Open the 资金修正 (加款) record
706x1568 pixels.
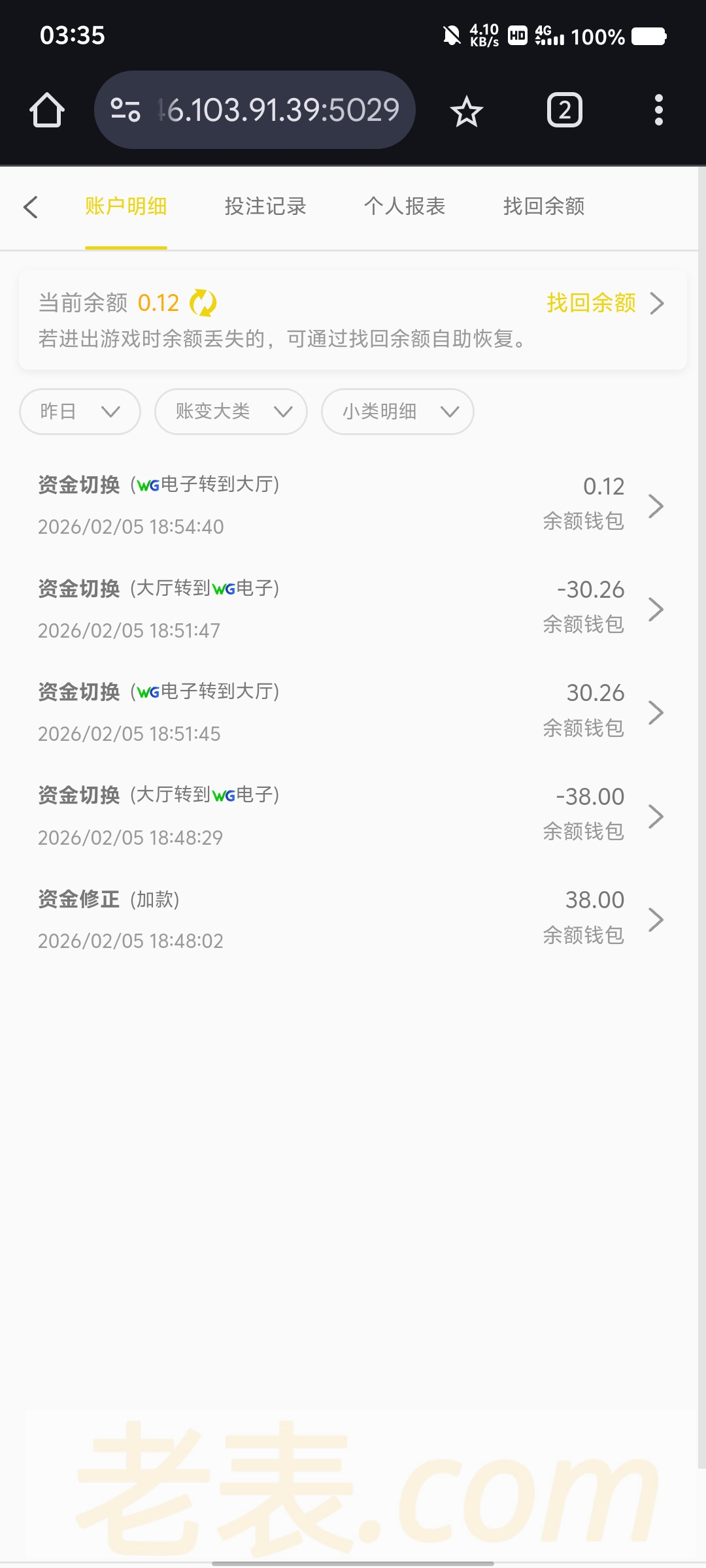pos(353,919)
